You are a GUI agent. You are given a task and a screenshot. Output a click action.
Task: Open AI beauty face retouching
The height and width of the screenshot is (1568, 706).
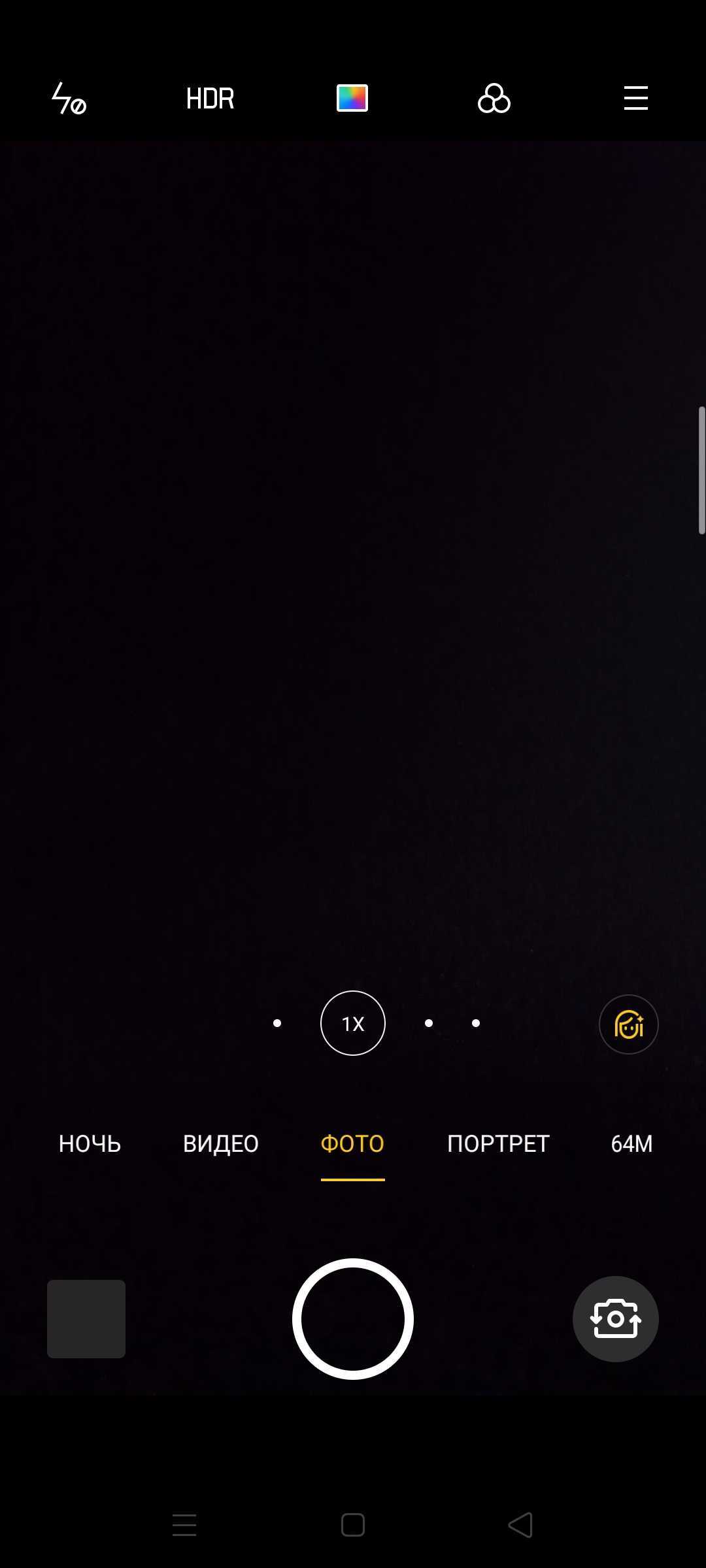(x=628, y=1024)
